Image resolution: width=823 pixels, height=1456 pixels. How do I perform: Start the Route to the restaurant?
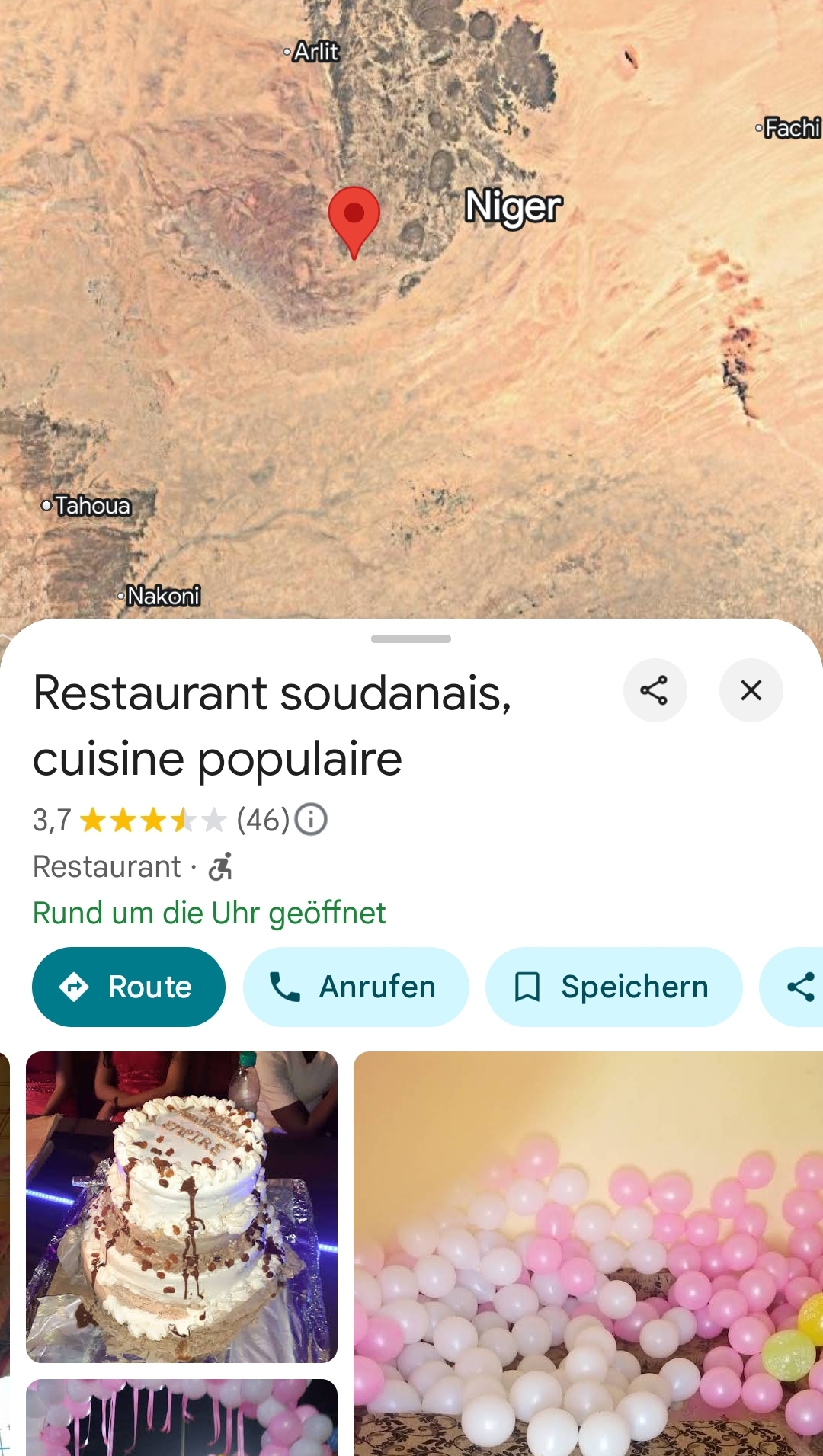(129, 987)
